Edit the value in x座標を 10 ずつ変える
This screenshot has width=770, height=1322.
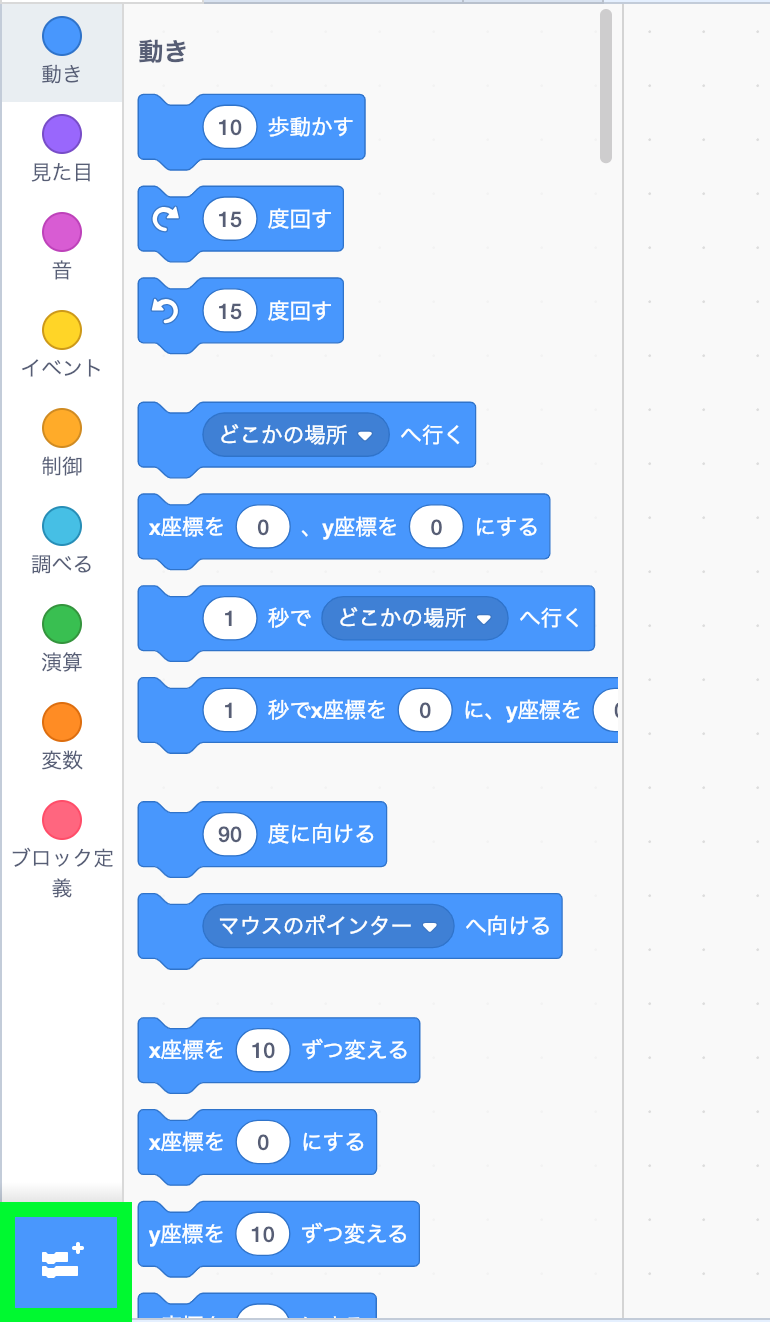tap(263, 1050)
